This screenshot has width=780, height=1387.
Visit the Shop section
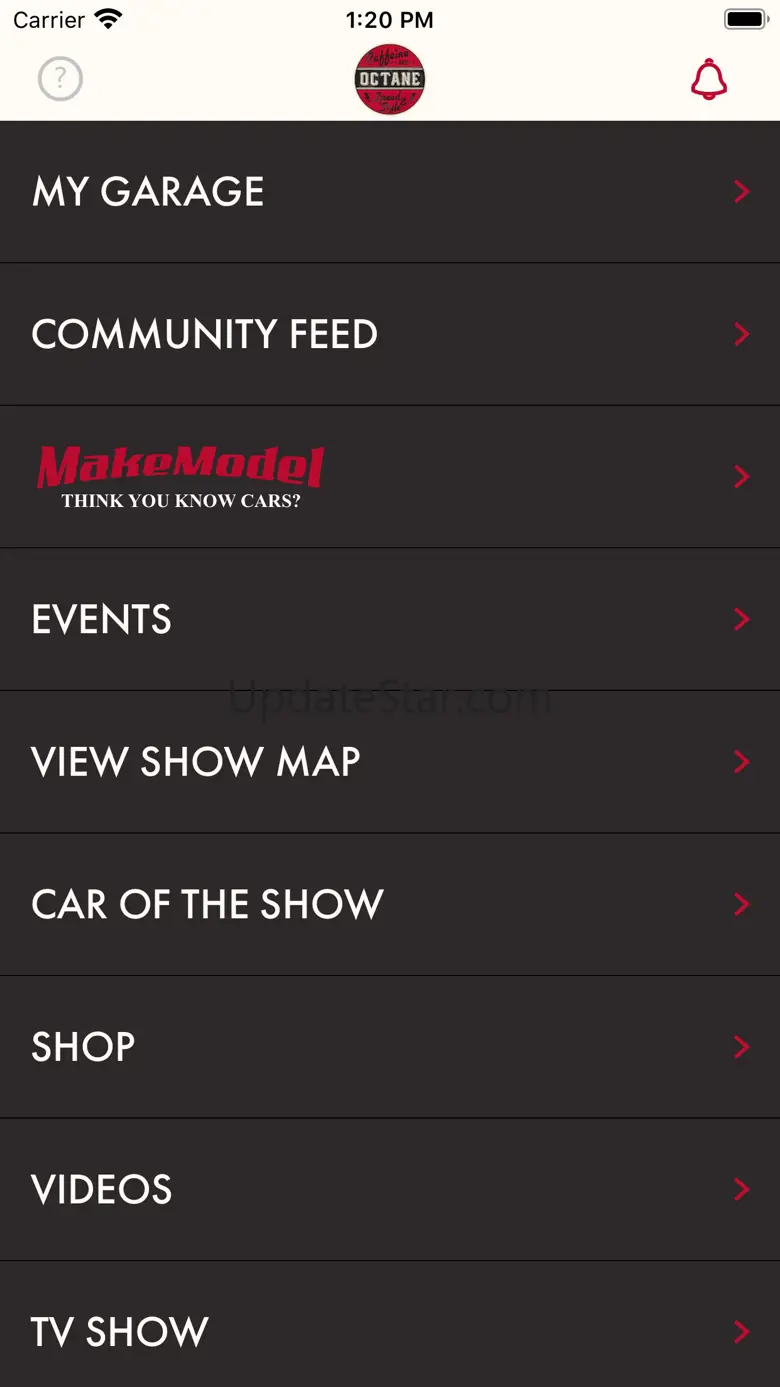pyautogui.click(x=389, y=1047)
